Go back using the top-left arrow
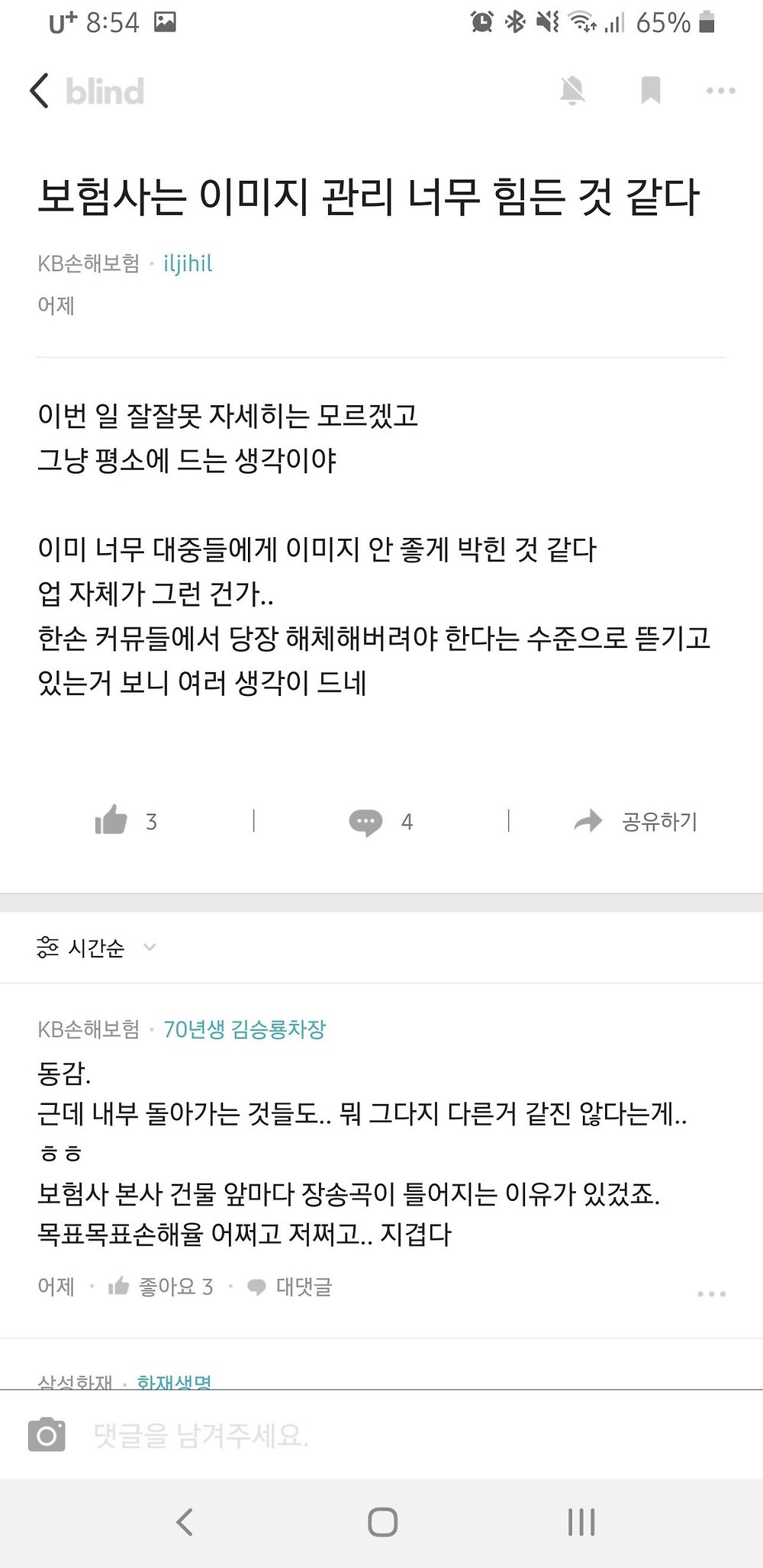763x1568 pixels. (40, 91)
